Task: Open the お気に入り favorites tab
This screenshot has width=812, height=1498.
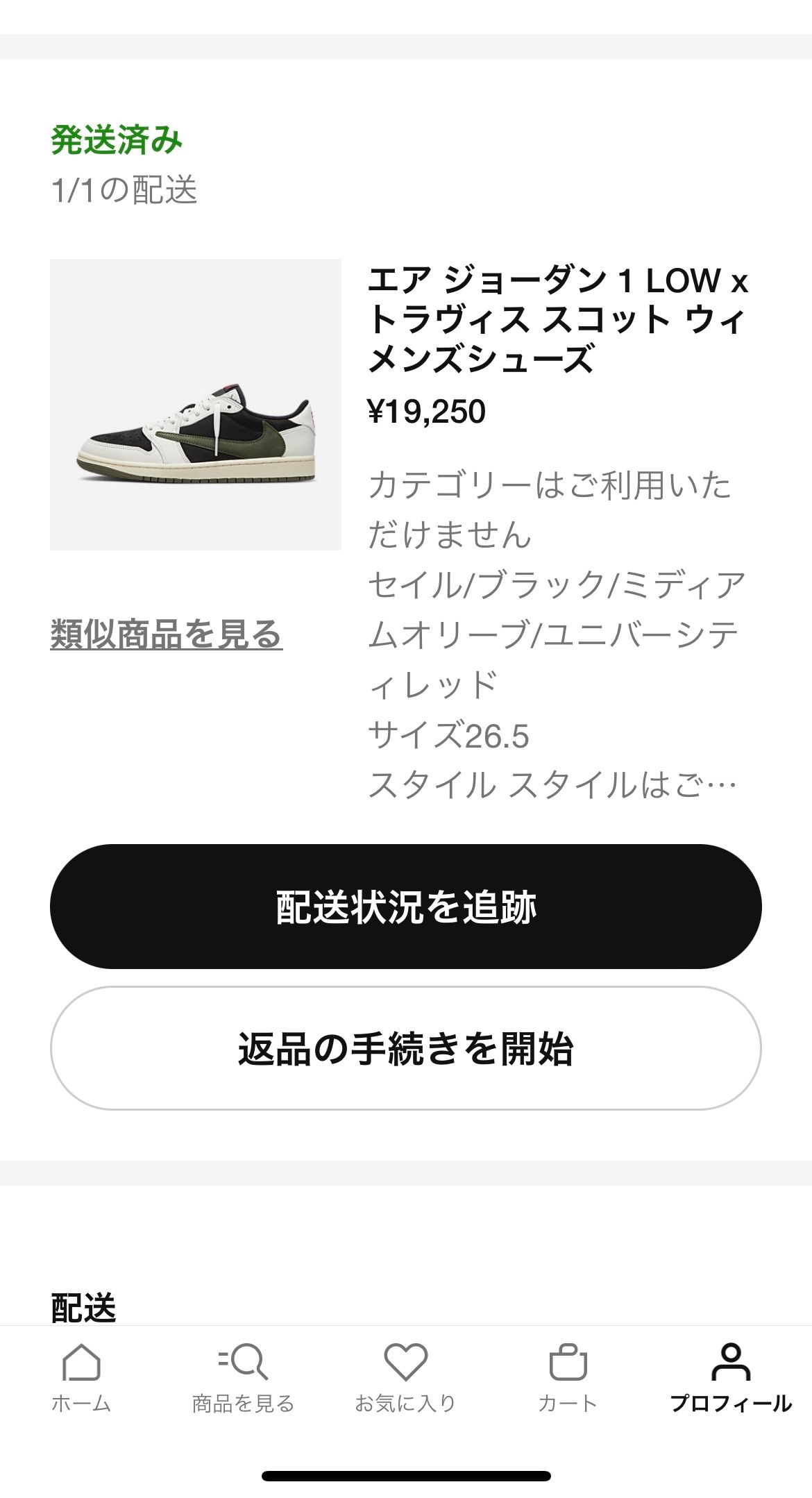Action: (x=406, y=1379)
